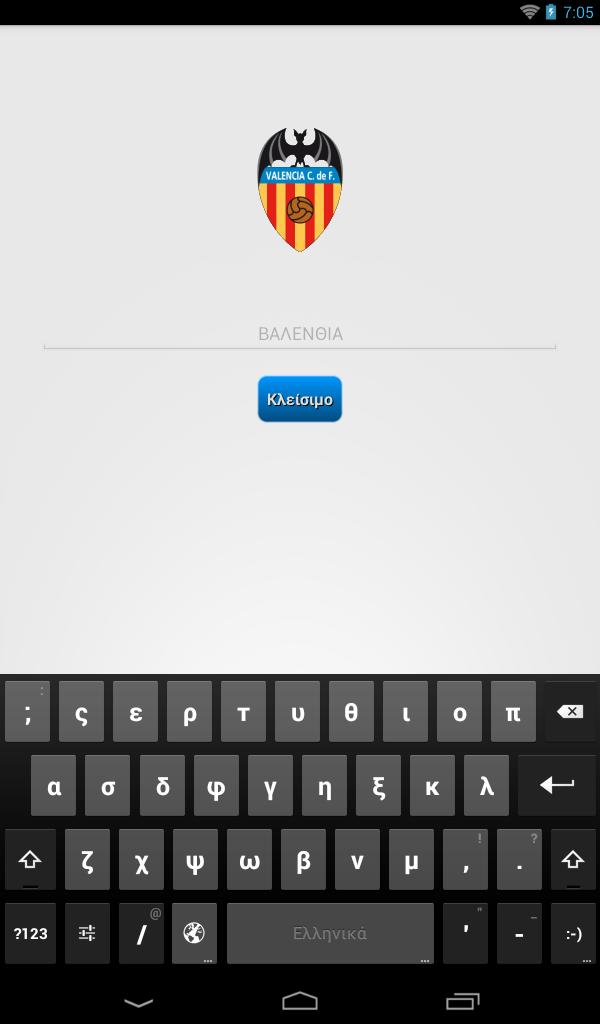The width and height of the screenshot is (600, 1024).
Task: Hide the keyboard with back button
Action: click(138, 1001)
